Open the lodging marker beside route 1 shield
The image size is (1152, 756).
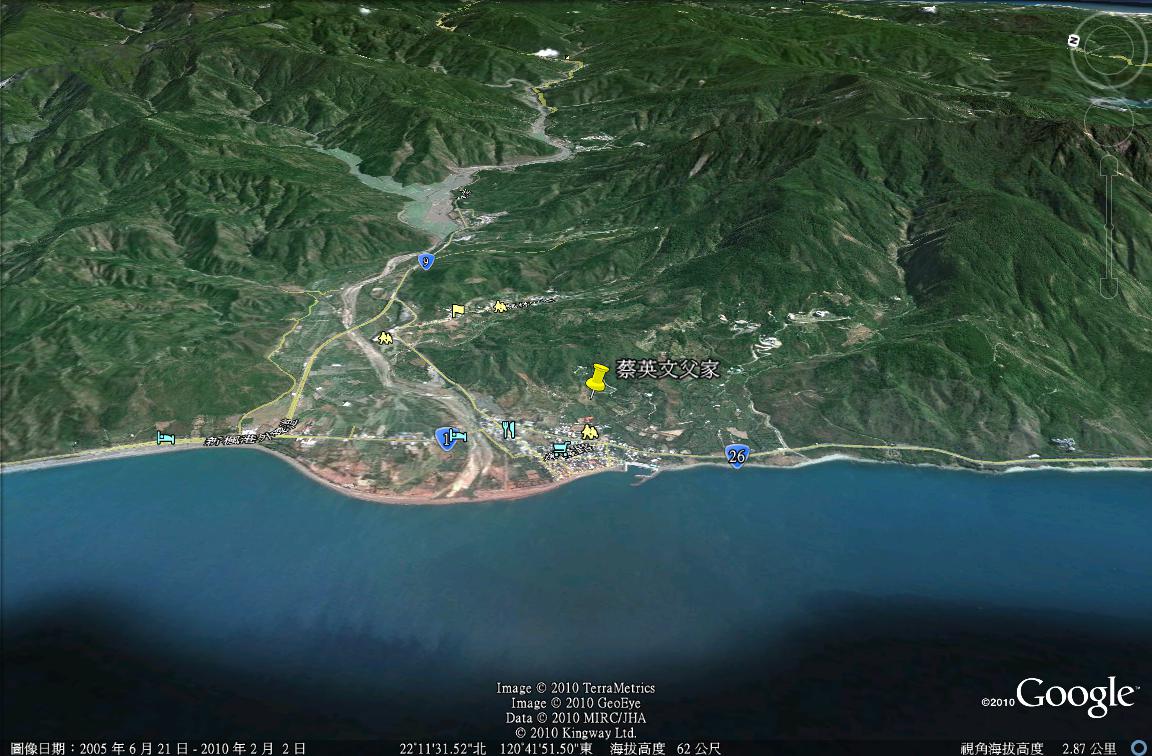(x=460, y=436)
